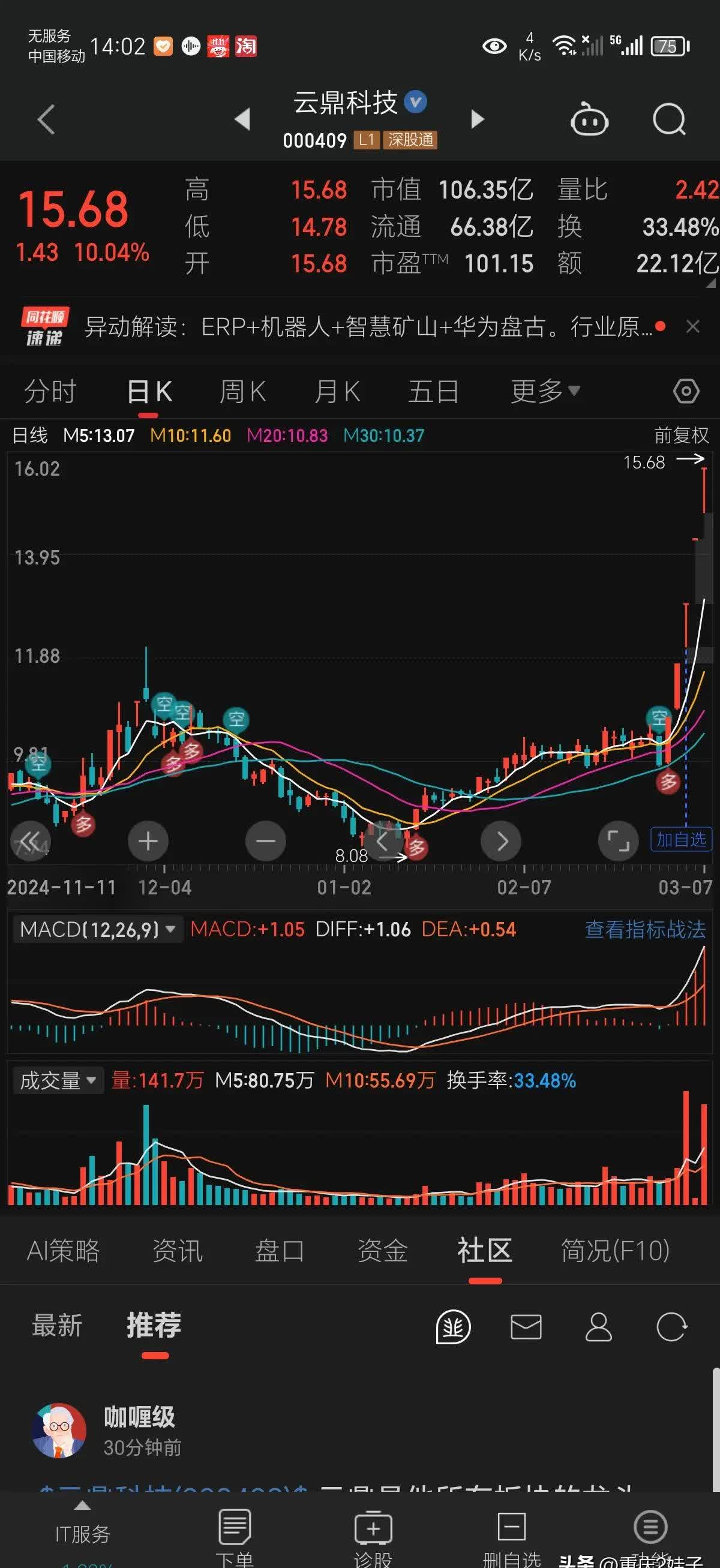
Task: Open the search magnifier icon
Action: click(669, 119)
